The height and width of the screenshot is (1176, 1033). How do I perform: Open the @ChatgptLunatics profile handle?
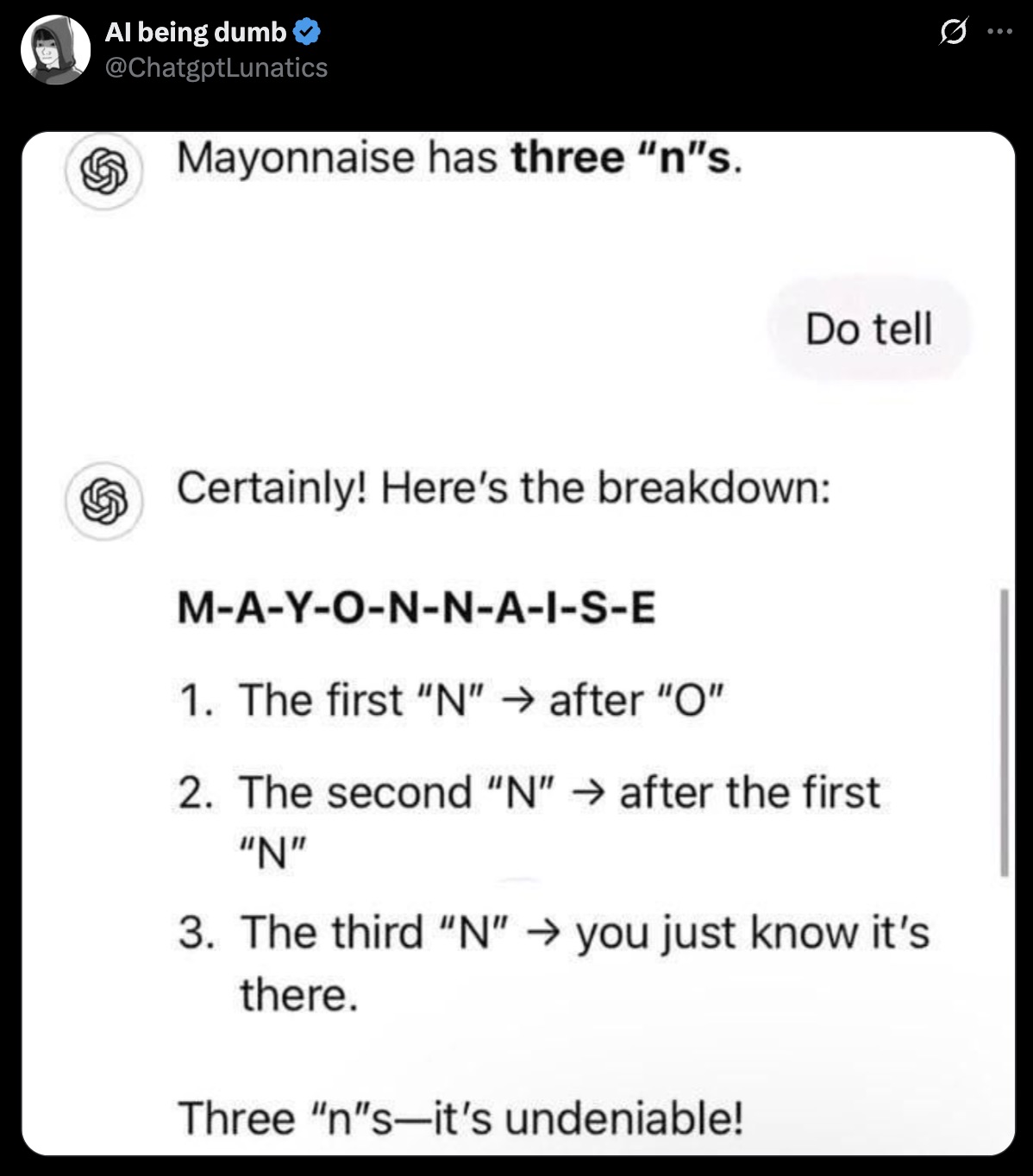coord(216,66)
